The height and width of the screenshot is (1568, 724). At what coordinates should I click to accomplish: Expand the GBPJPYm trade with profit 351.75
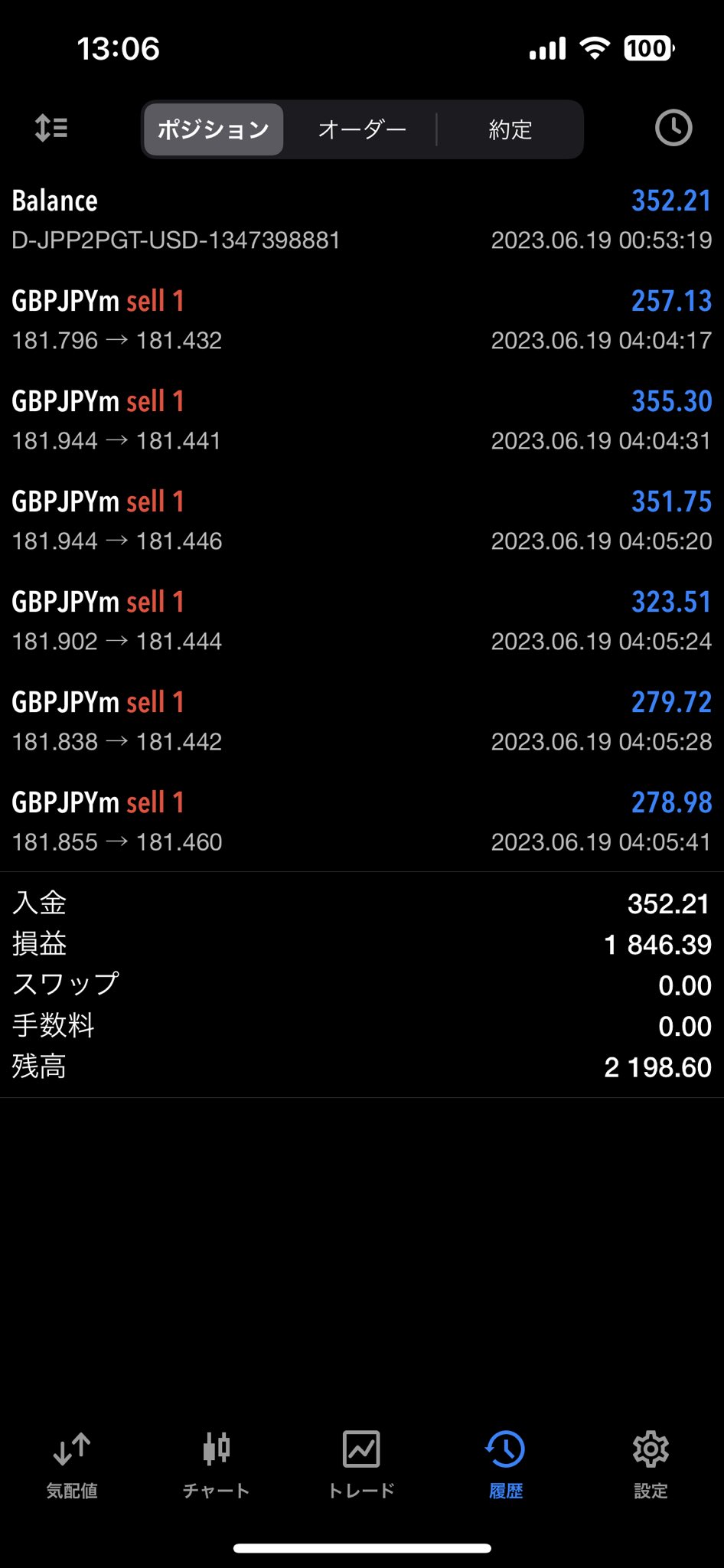coord(362,521)
